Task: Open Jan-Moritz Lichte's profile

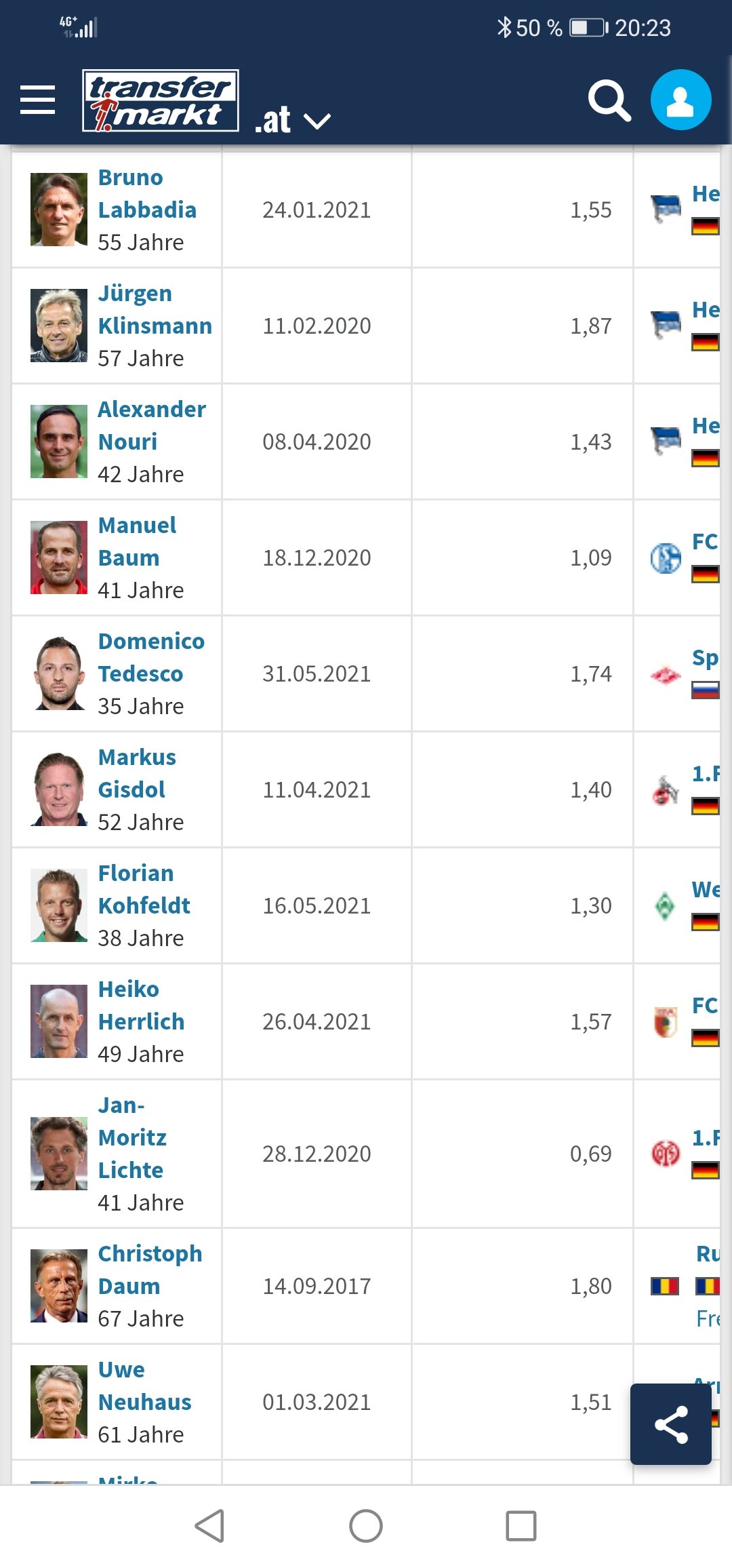Action: point(132,1138)
